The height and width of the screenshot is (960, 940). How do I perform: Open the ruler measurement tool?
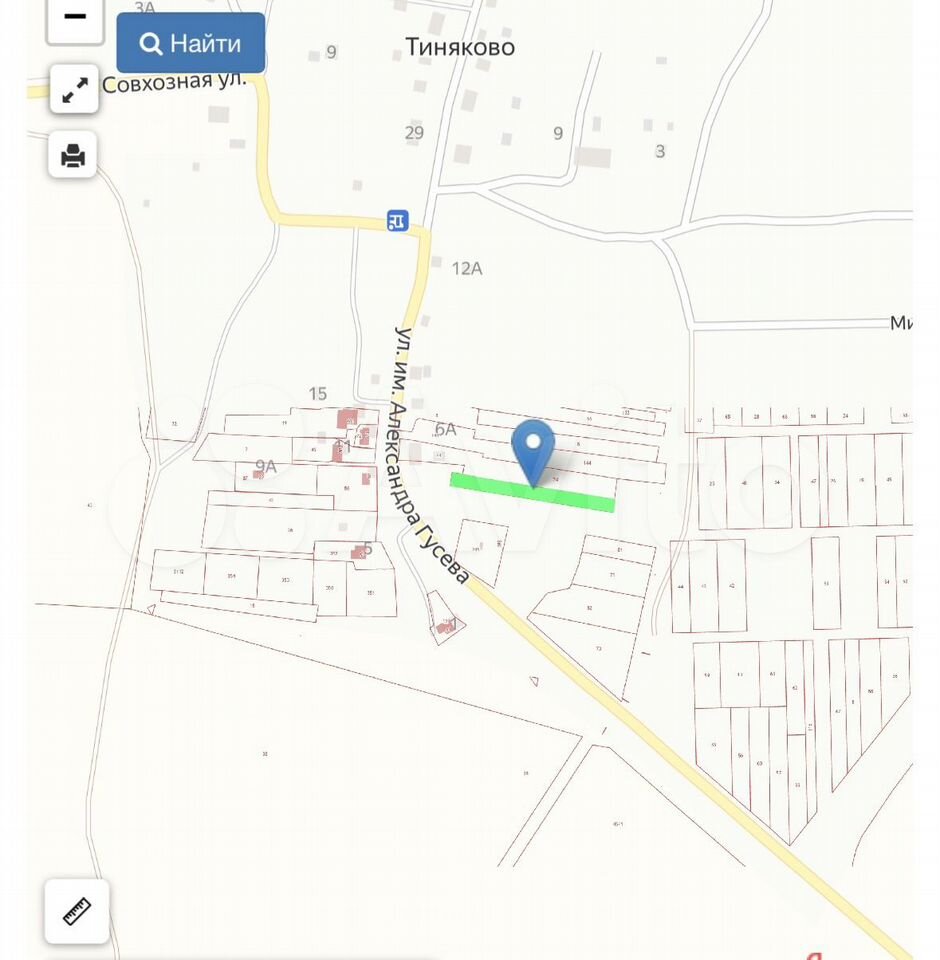pyautogui.click(x=77, y=911)
